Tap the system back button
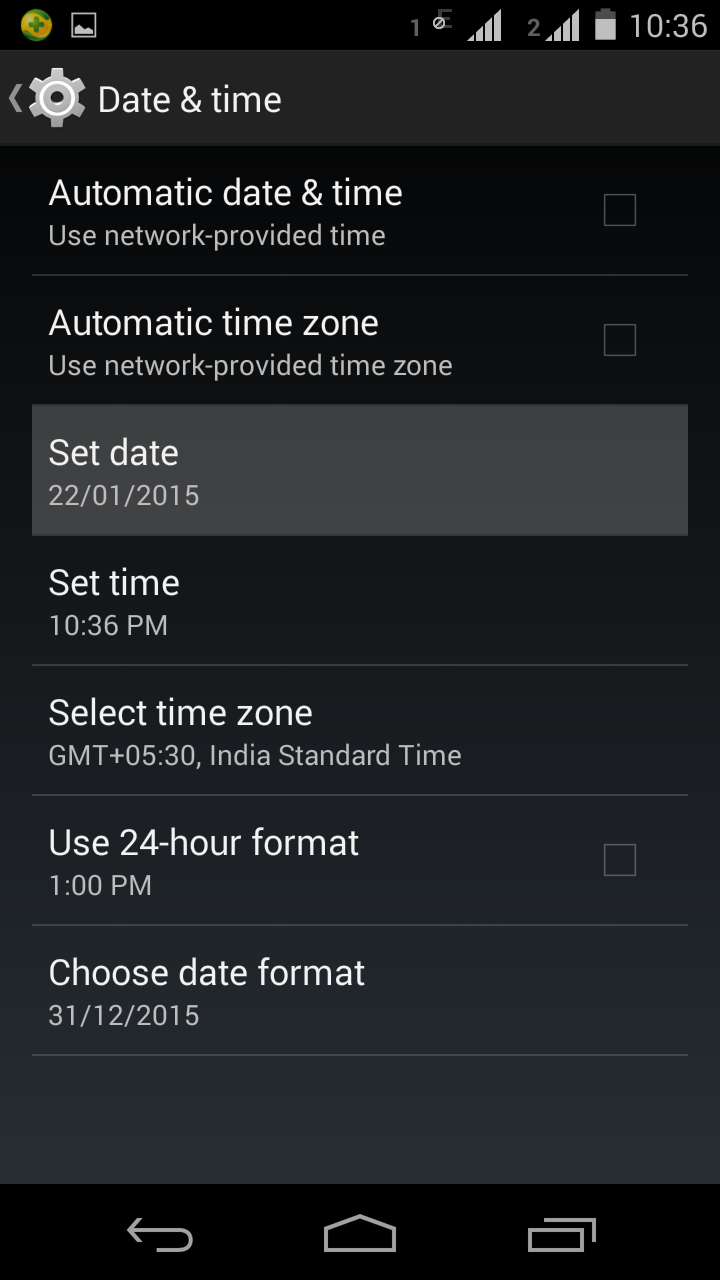Image resolution: width=720 pixels, height=1280 pixels. (160, 1235)
